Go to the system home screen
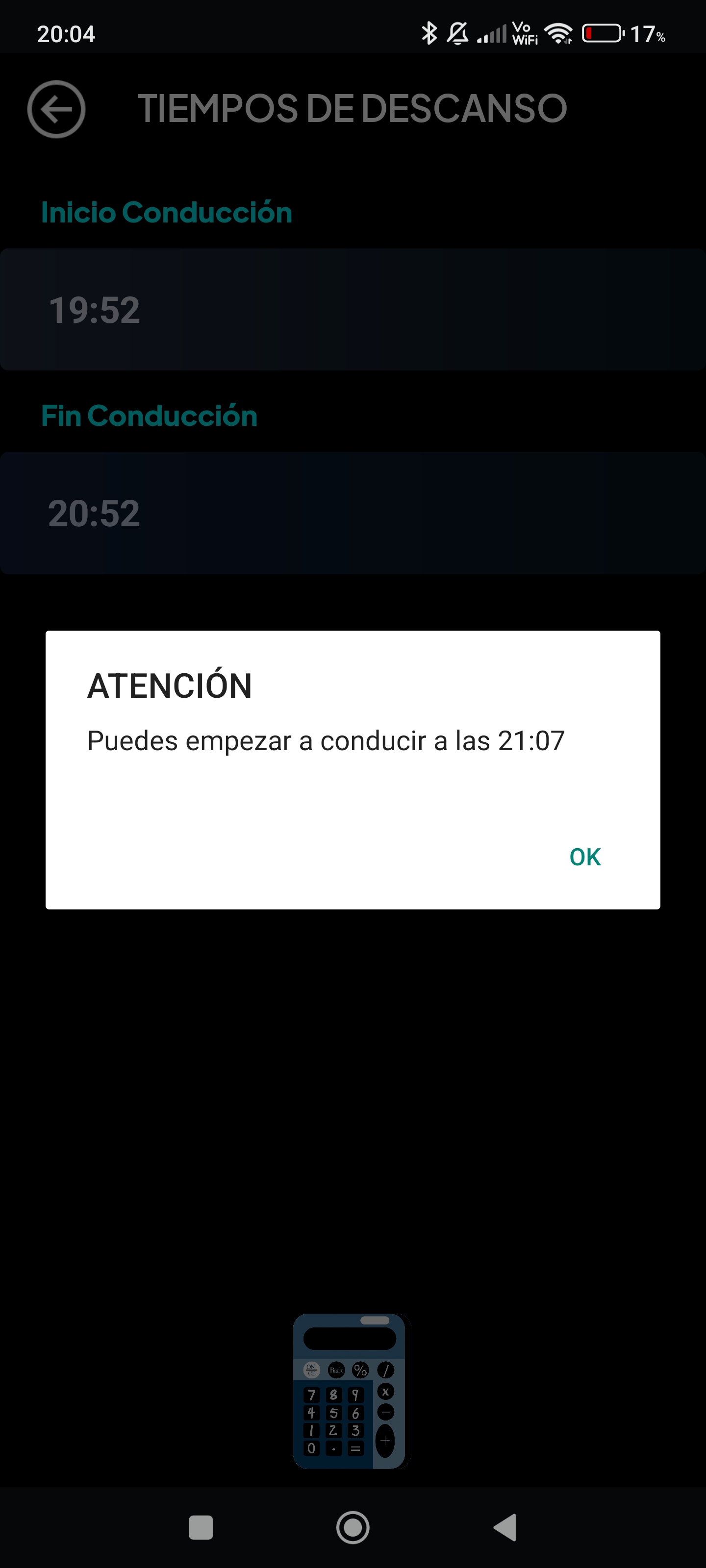Screen dimensions: 706x1568 353,1527
